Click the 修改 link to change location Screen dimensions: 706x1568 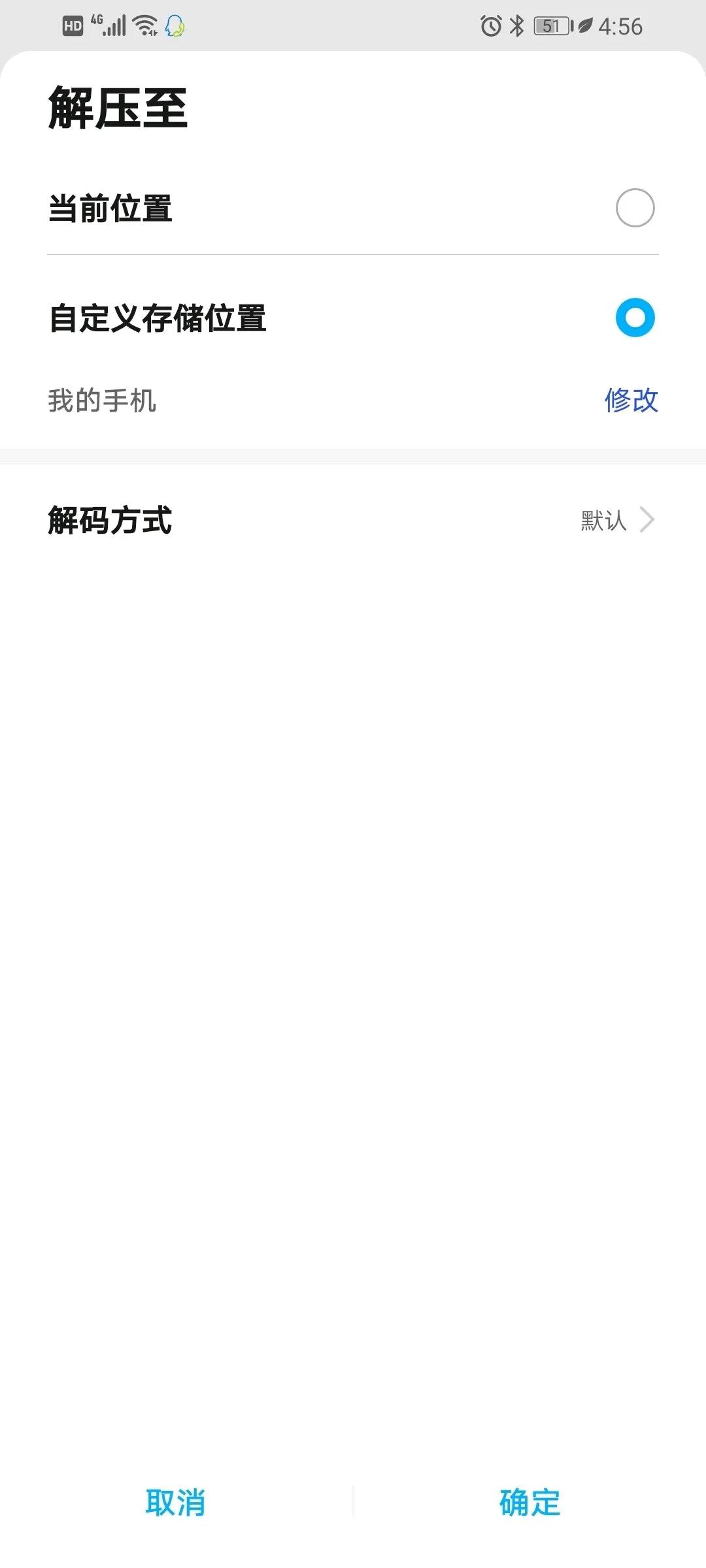pos(631,401)
